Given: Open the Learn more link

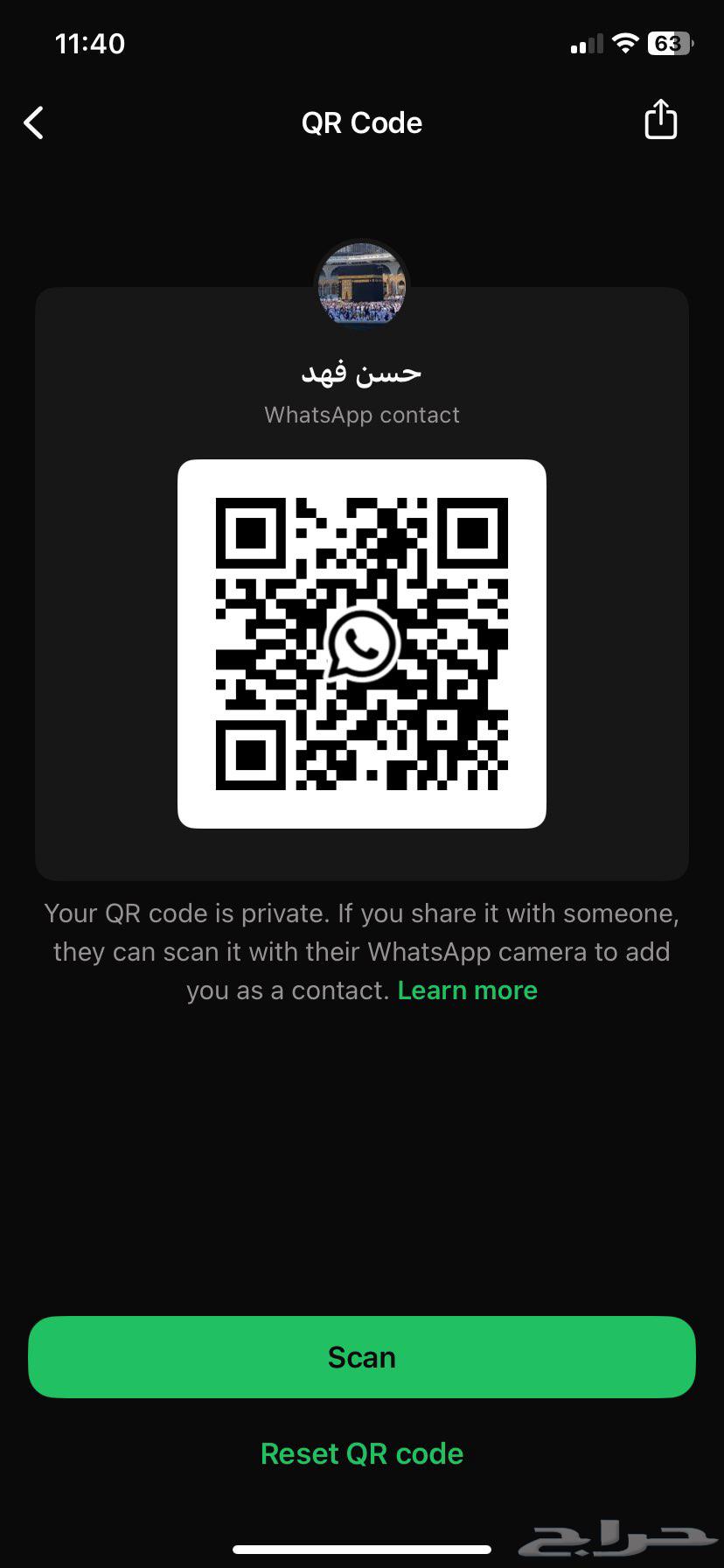Looking at the screenshot, I should [467, 990].
